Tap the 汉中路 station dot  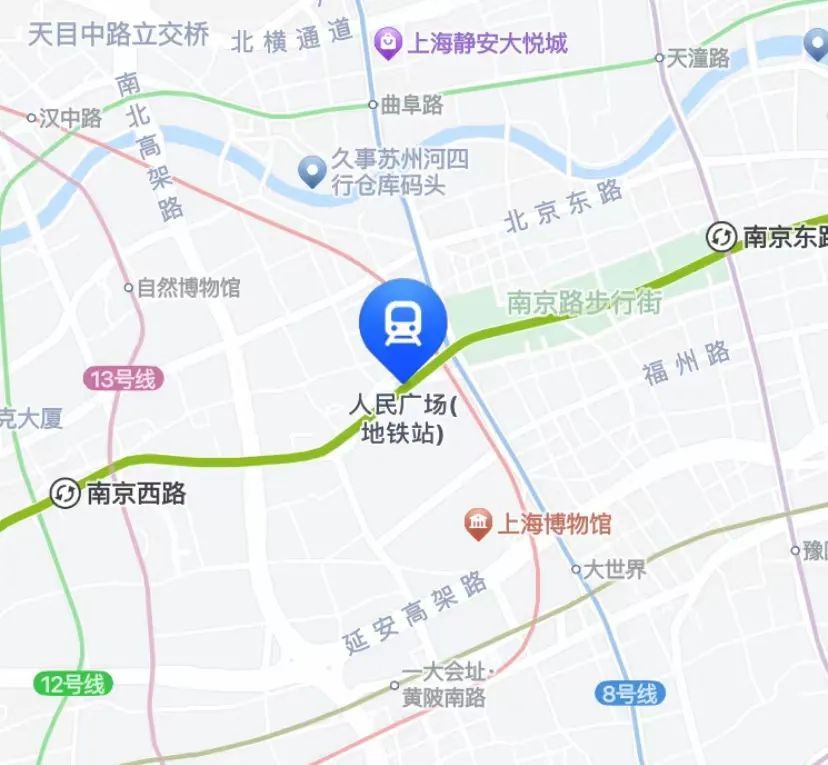coord(32,118)
